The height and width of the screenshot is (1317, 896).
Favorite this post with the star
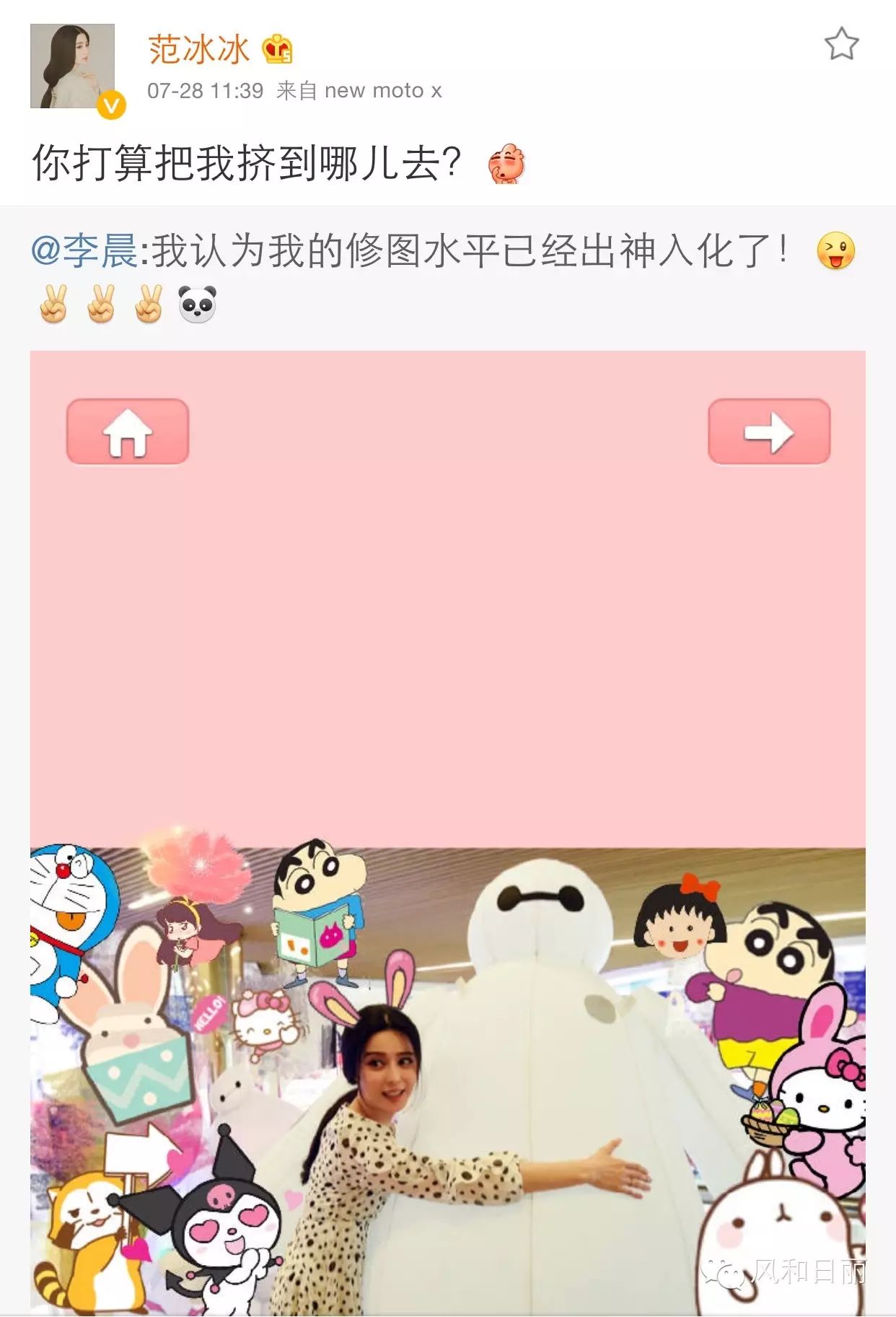841,44
